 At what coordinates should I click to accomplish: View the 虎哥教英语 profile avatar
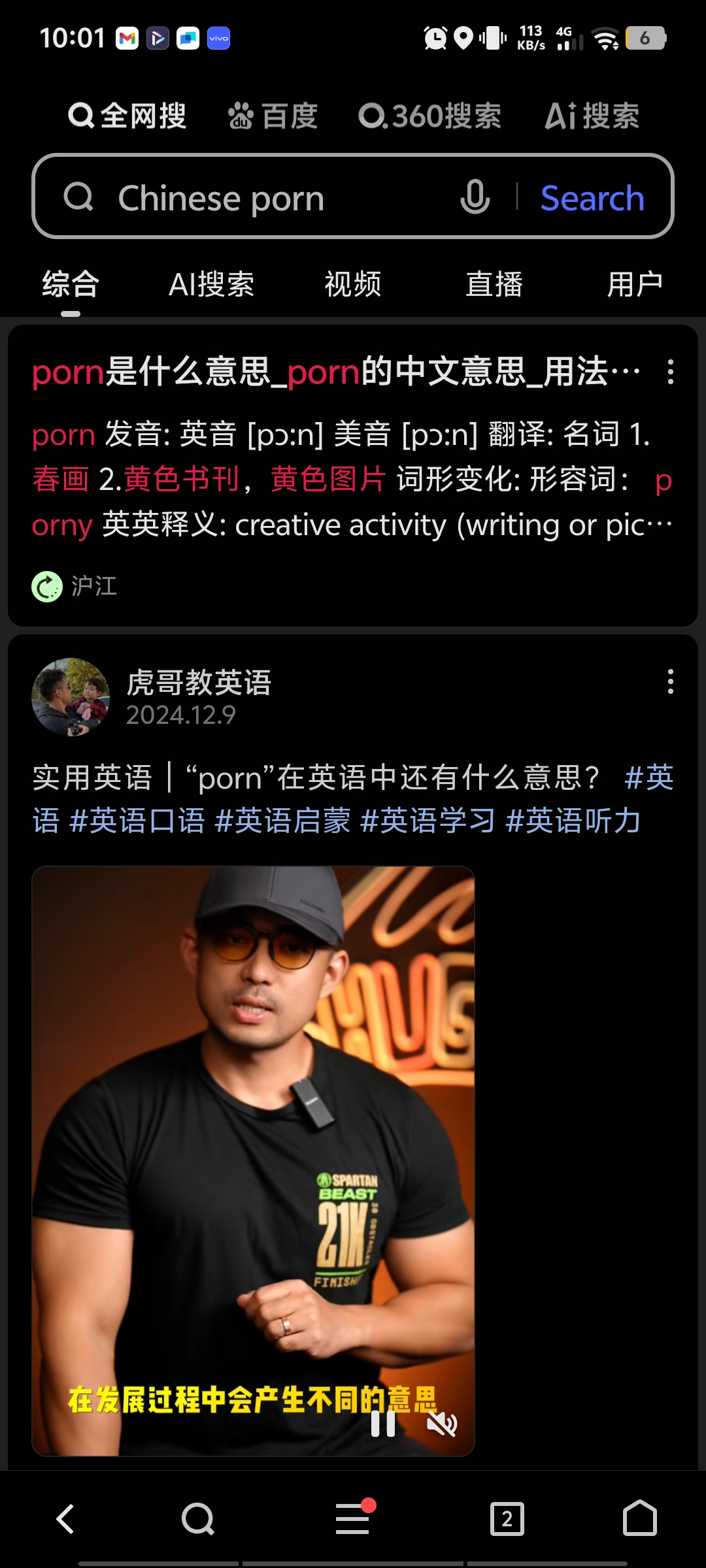coord(71,697)
